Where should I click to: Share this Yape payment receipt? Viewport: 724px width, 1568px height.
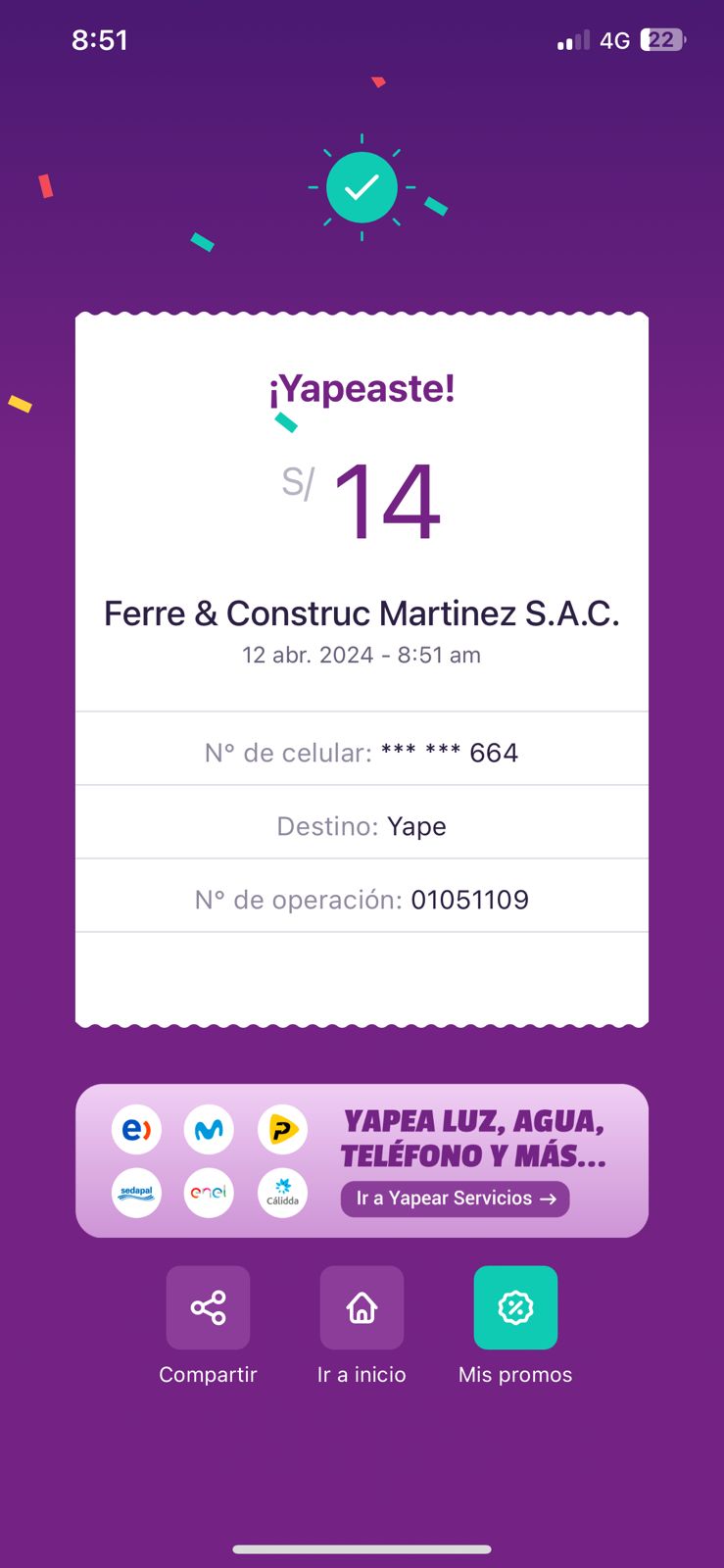pos(208,1307)
